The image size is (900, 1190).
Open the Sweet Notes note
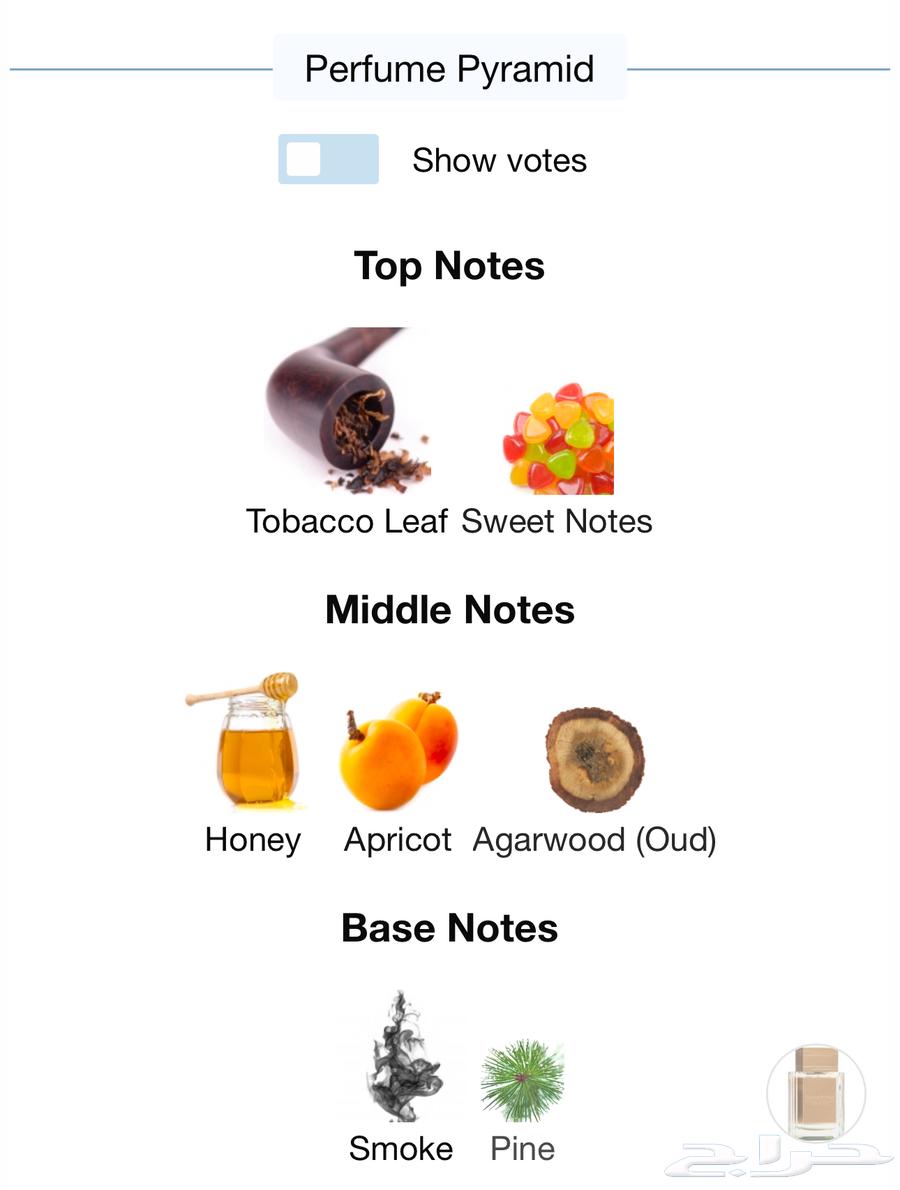pos(558,438)
